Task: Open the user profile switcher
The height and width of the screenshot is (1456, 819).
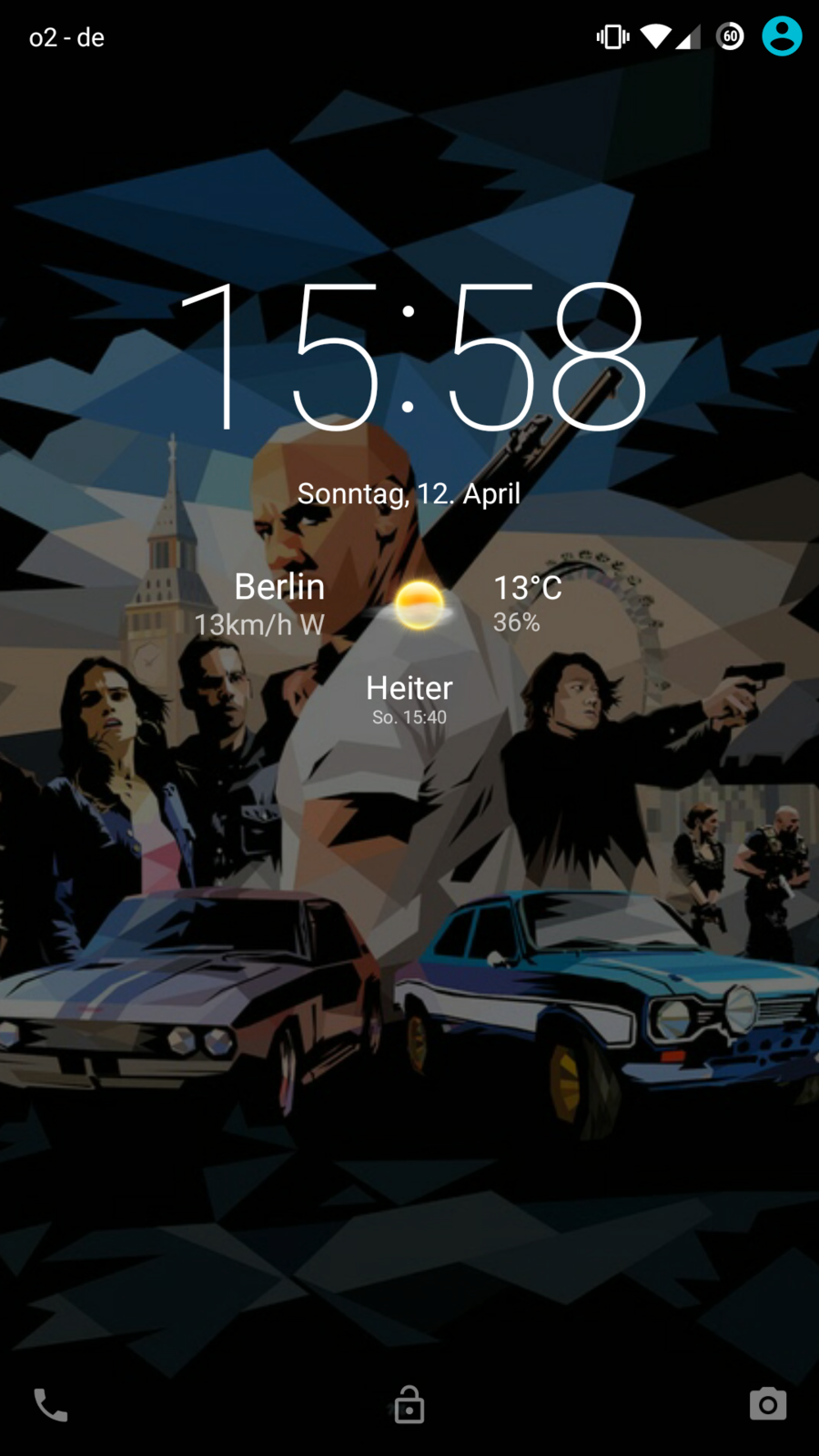Action: [x=782, y=36]
